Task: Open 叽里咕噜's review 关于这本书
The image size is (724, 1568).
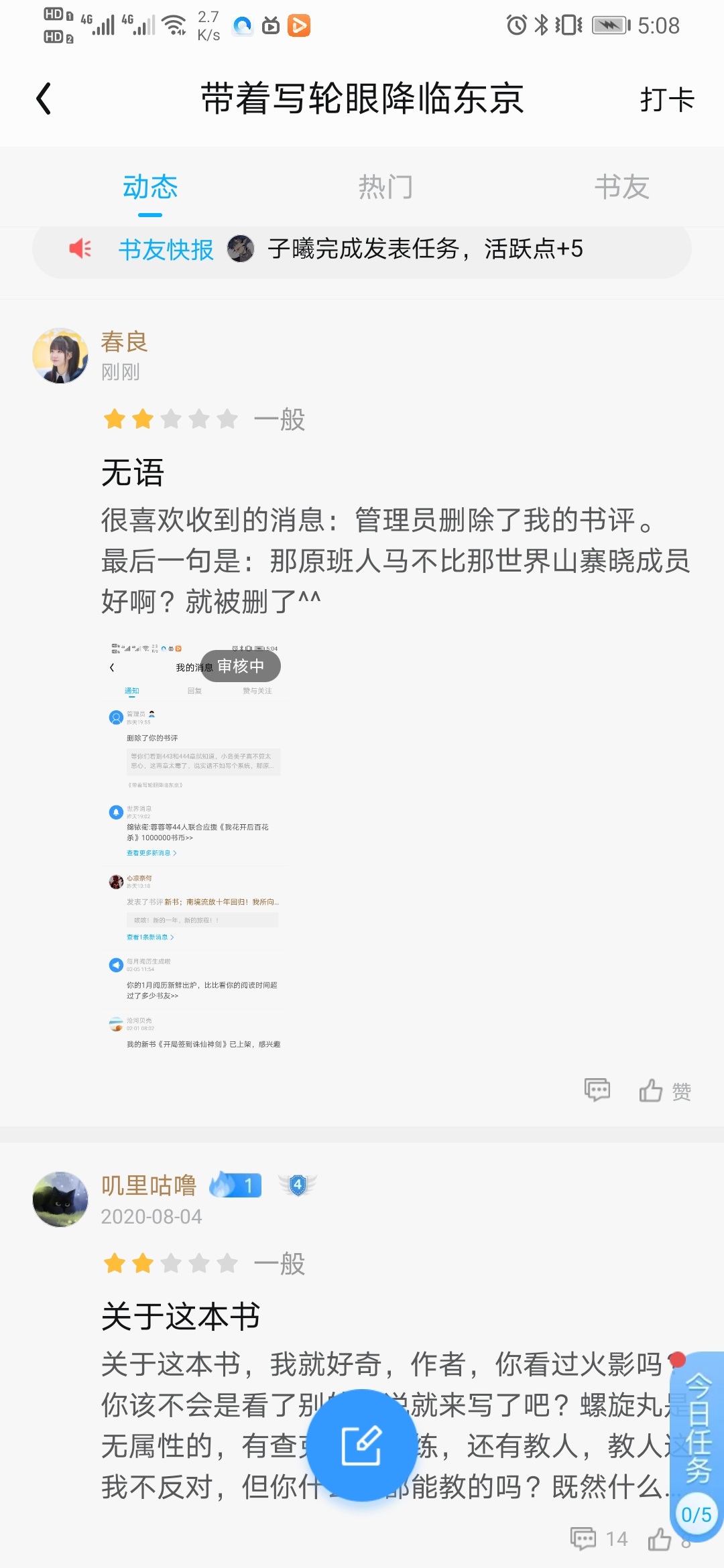Action: pyautogui.click(x=180, y=1317)
